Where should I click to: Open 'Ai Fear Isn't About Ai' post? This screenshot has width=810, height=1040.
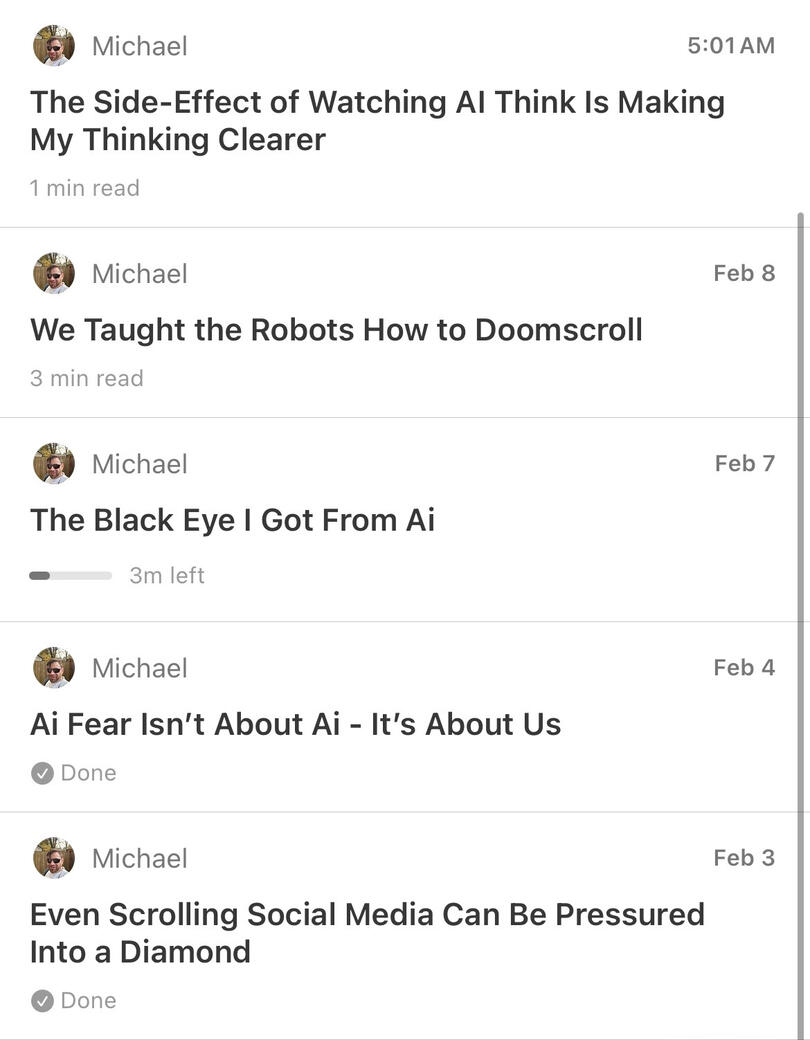[x=295, y=724]
